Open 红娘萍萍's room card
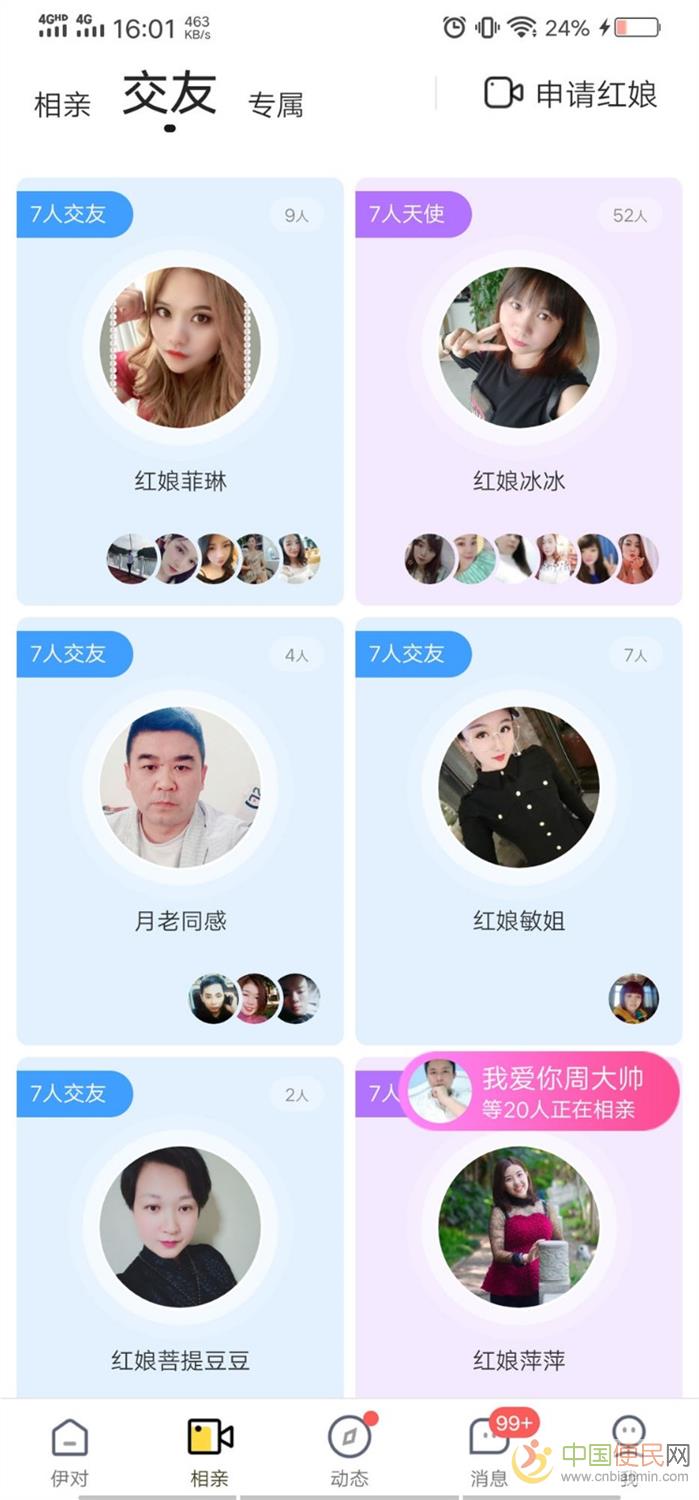699x1500 pixels. pyautogui.click(x=518, y=1260)
